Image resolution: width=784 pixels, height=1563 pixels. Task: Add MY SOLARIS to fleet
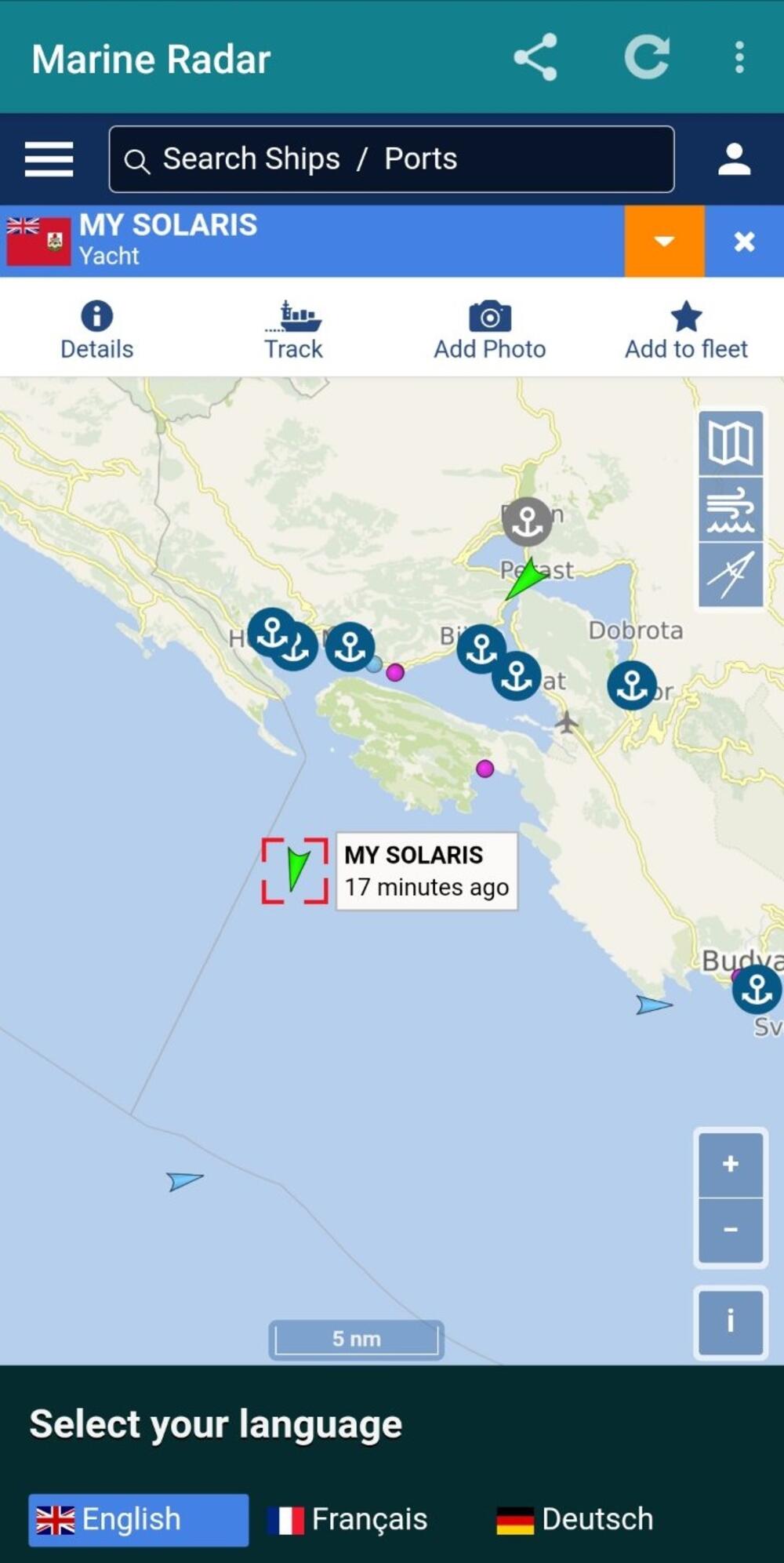(686, 329)
